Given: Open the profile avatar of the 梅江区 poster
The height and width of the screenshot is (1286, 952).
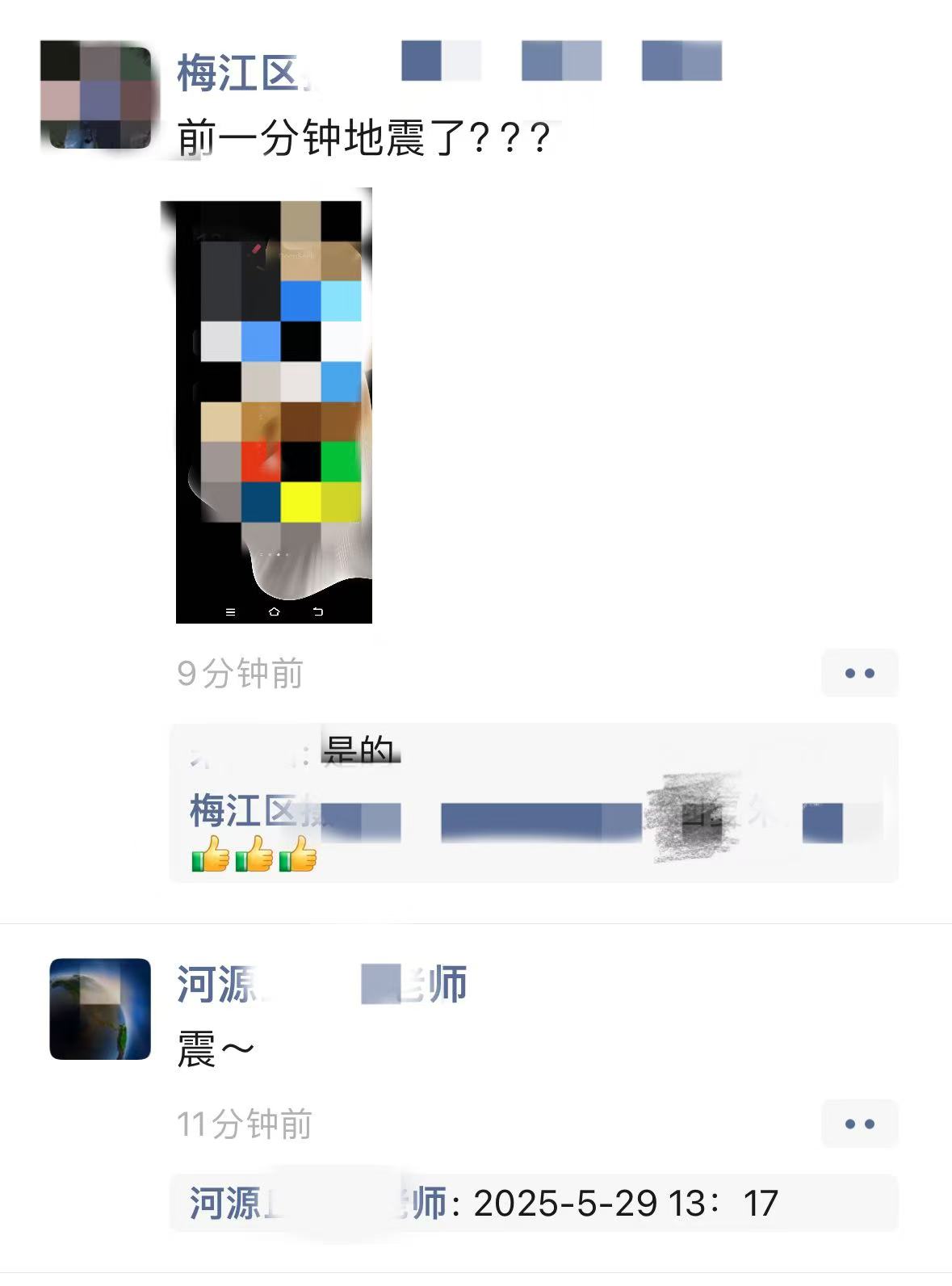Looking at the screenshot, I should (x=96, y=95).
